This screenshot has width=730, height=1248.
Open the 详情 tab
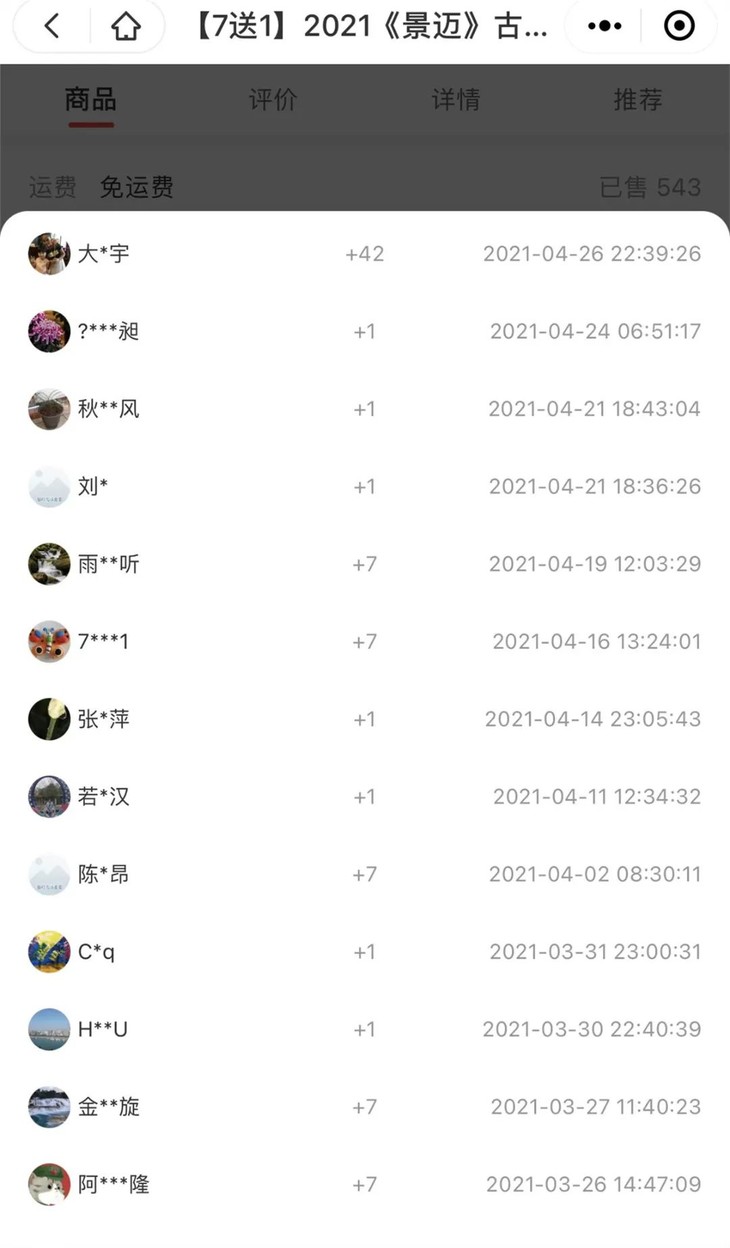point(456,99)
